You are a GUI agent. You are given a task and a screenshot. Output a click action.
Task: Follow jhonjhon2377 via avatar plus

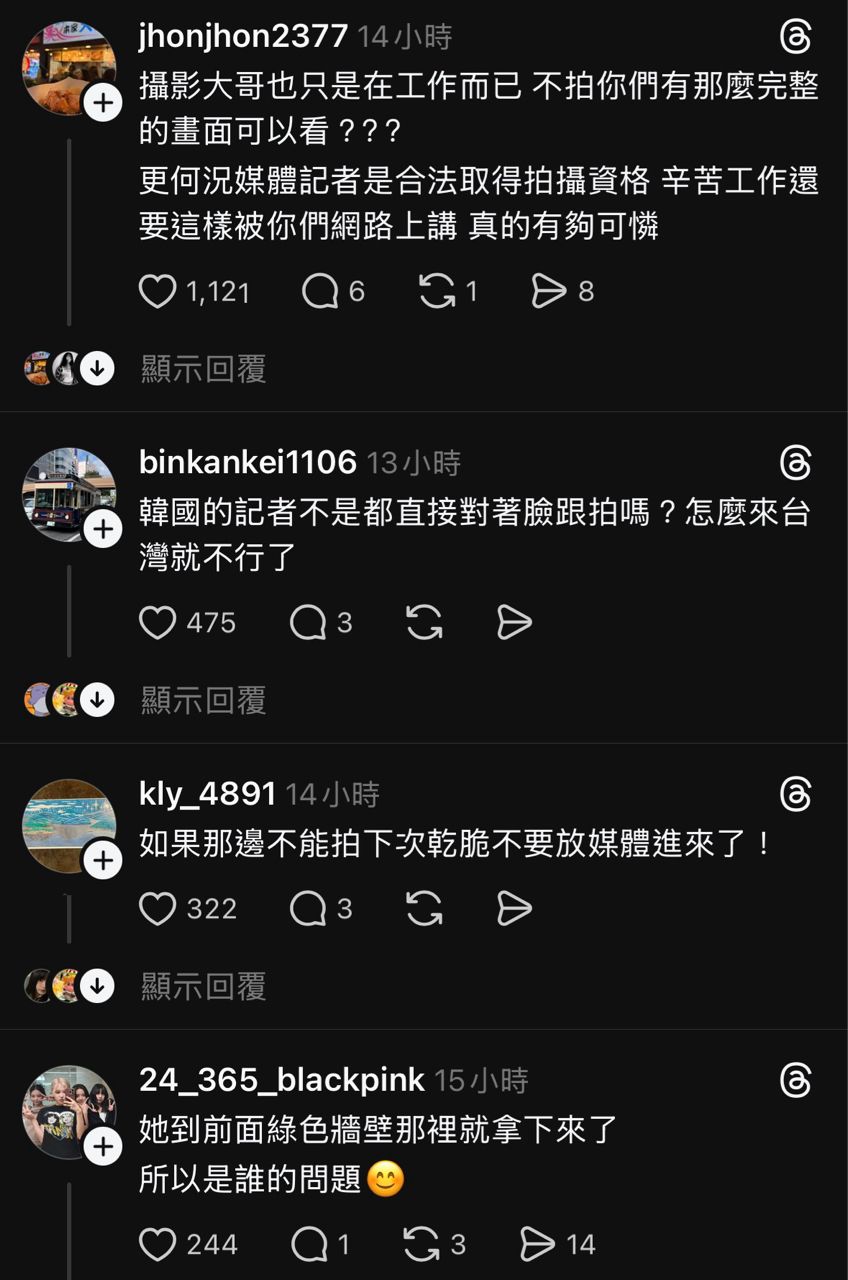(x=103, y=102)
